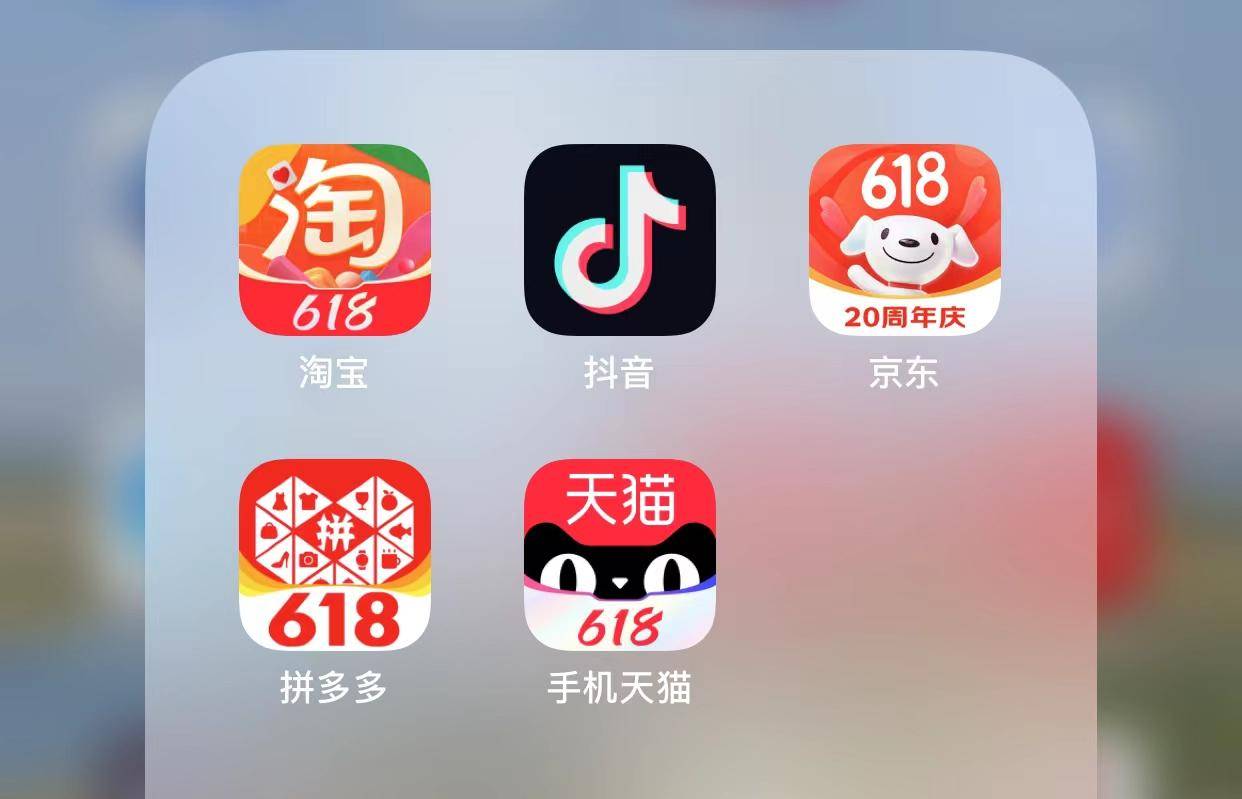The image size is (1242, 799).
Task: Launch the 抖音 app
Action: coord(619,240)
